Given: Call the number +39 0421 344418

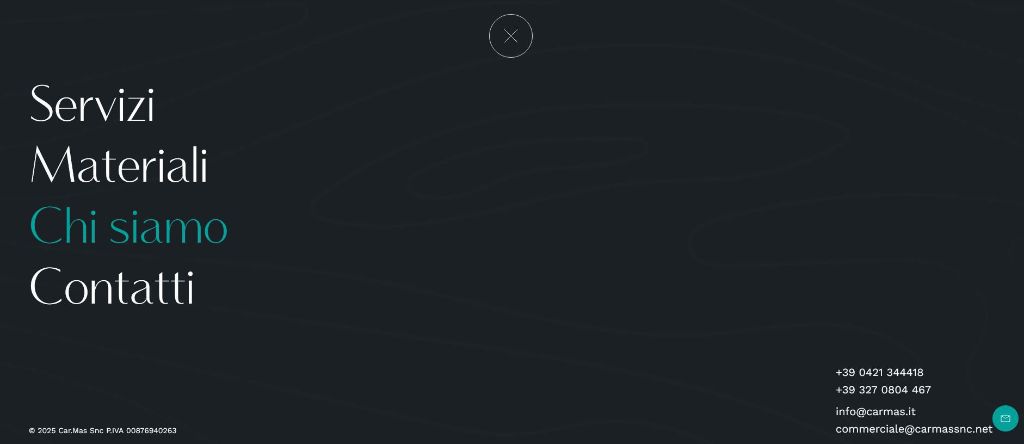Looking at the screenshot, I should (879, 373).
